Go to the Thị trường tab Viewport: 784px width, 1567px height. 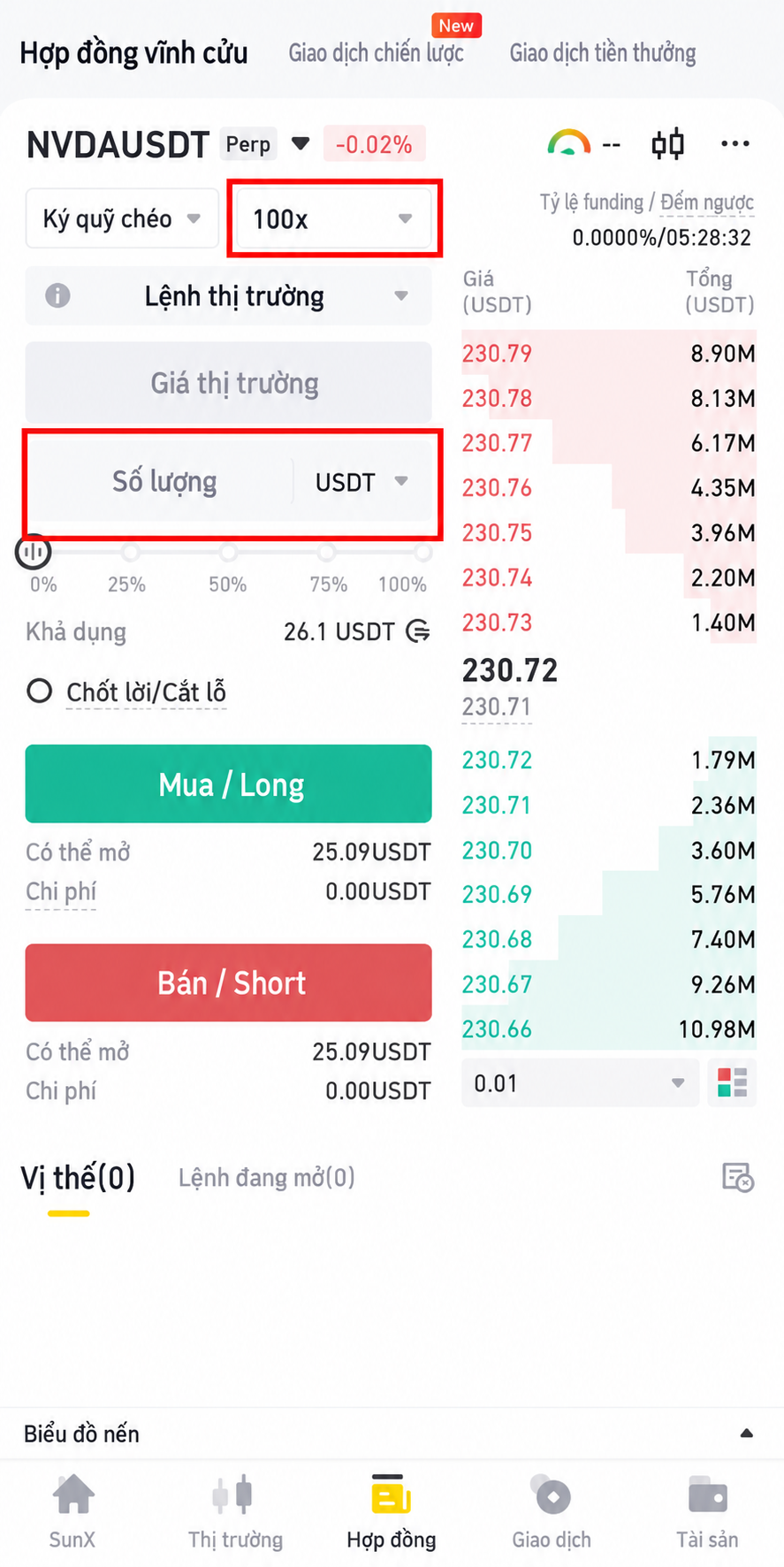pos(235,1512)
